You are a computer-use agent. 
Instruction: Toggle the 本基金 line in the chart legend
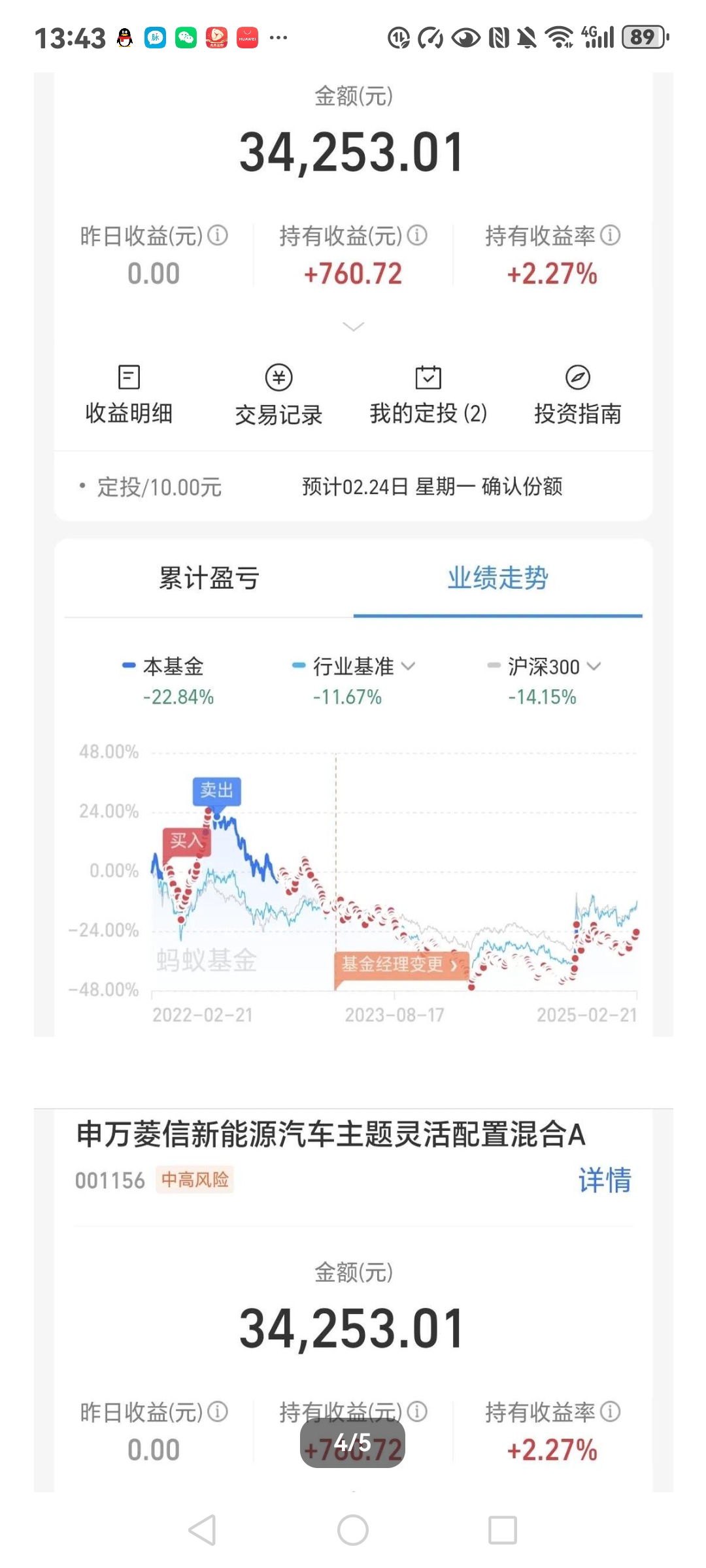tap(174, 666)
